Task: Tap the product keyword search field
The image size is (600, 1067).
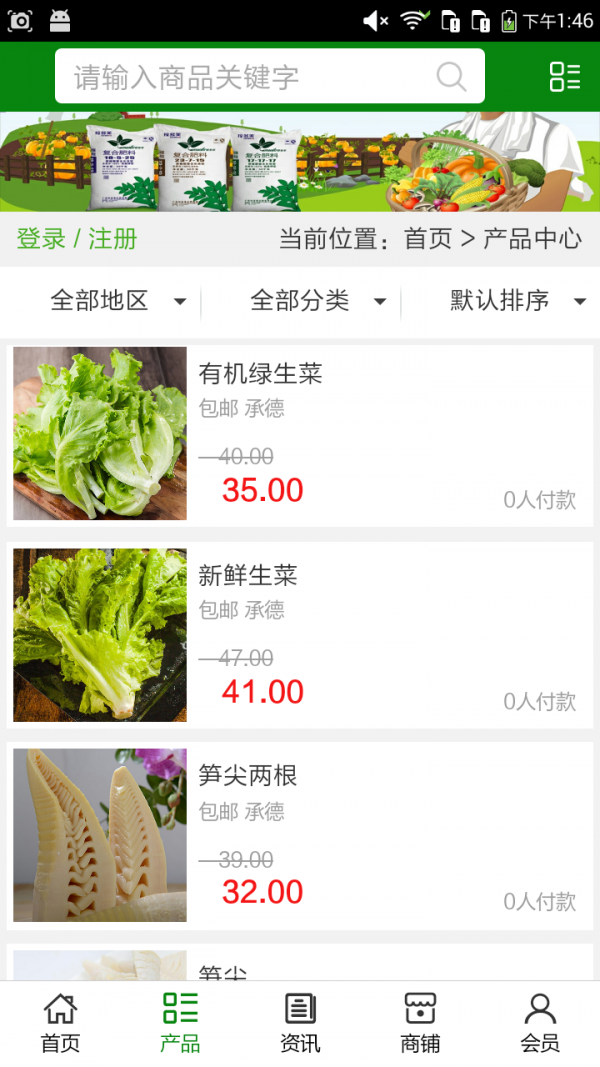Action: pos(250,77)
